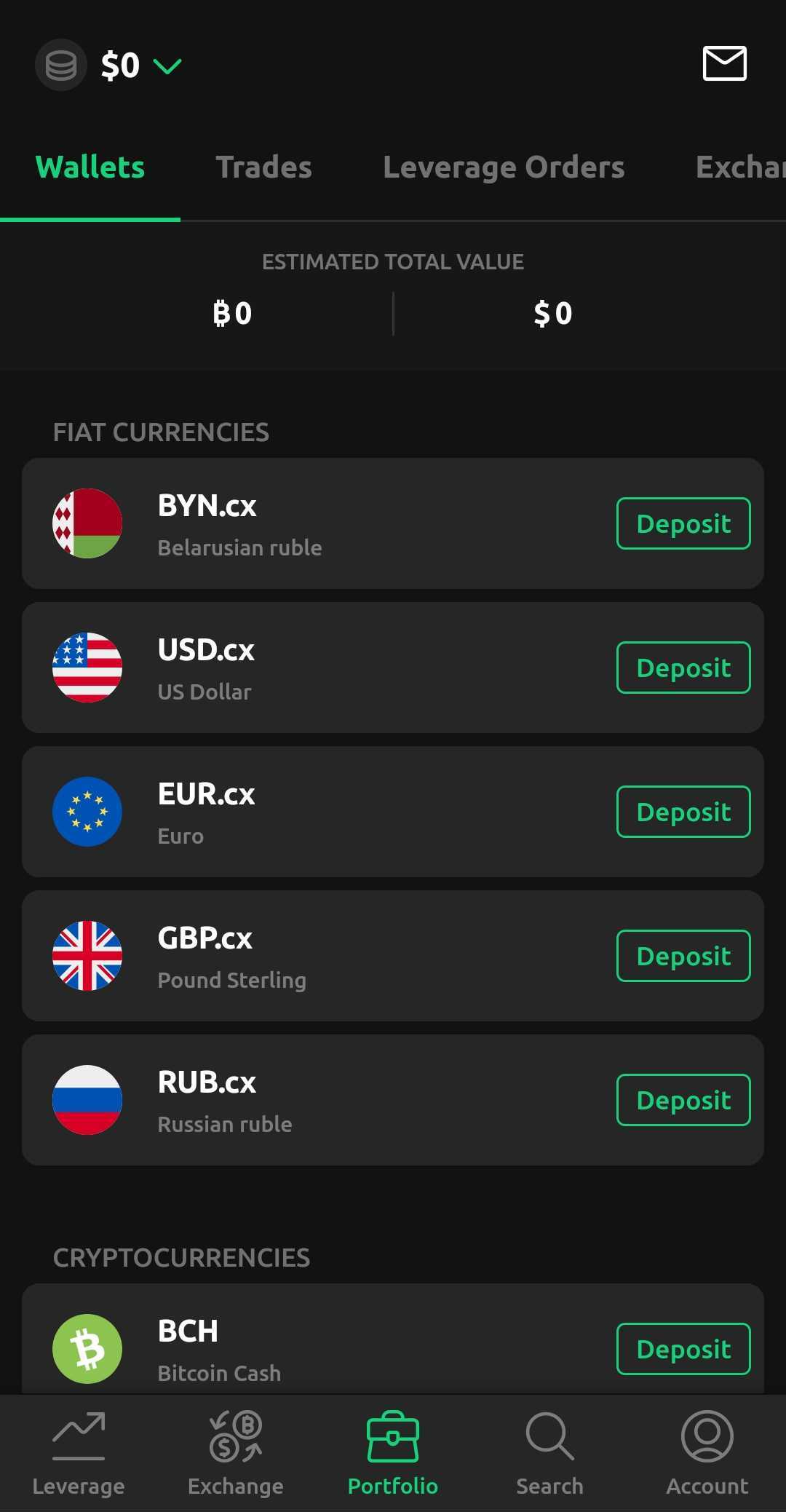Deposit into the EUR.cx wallet

(x=683, y=812)
